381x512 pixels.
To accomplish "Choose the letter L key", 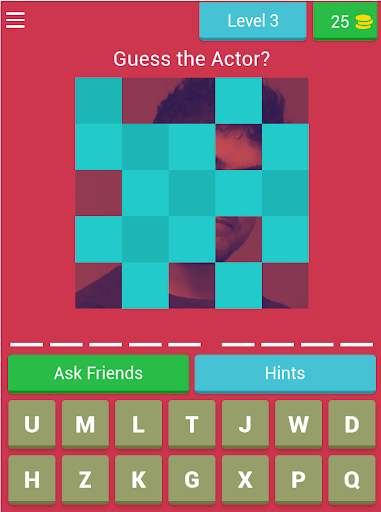I will click(138, 424).
